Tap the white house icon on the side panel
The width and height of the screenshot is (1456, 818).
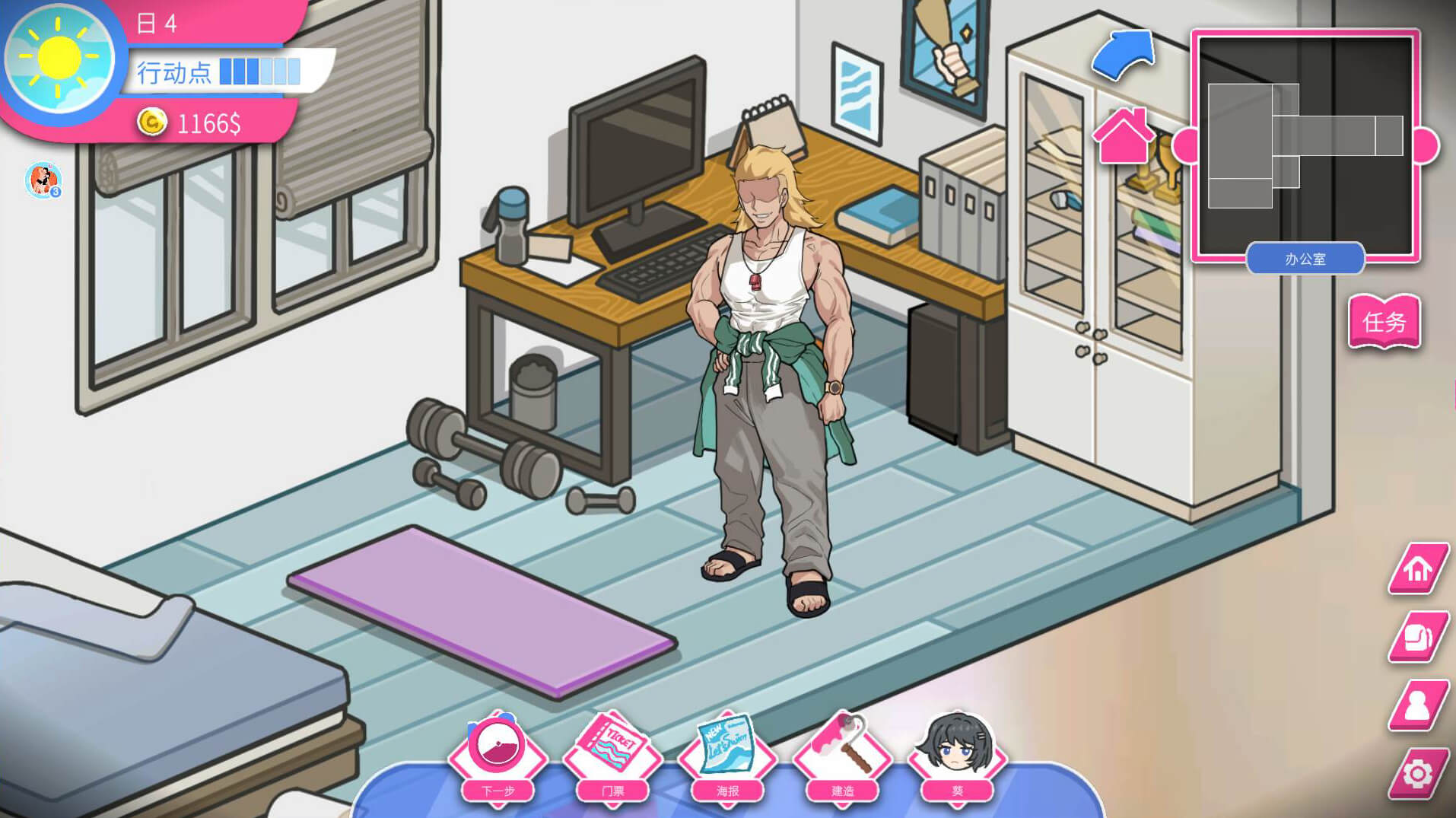tap(1418, 568)
